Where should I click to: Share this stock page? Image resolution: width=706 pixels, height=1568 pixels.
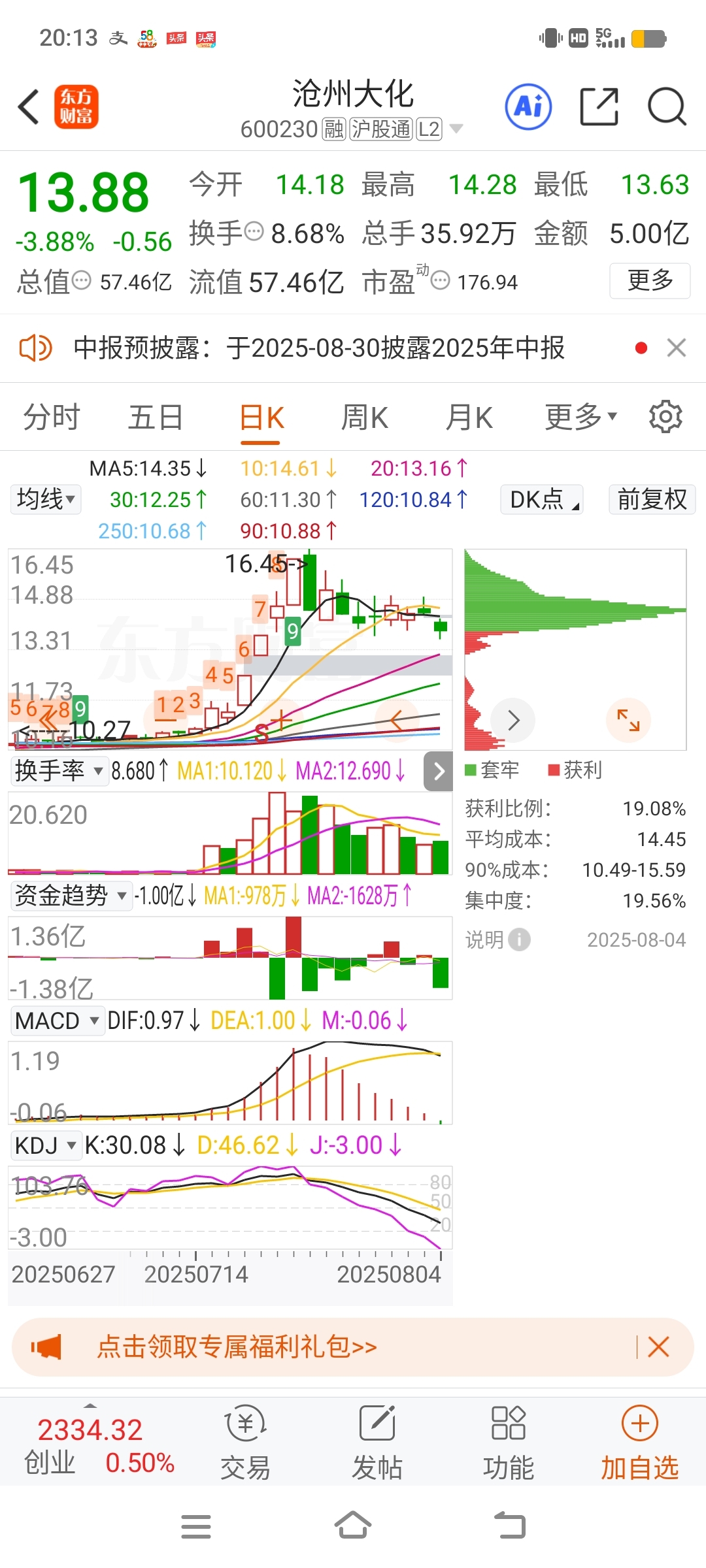pos(599,106)
